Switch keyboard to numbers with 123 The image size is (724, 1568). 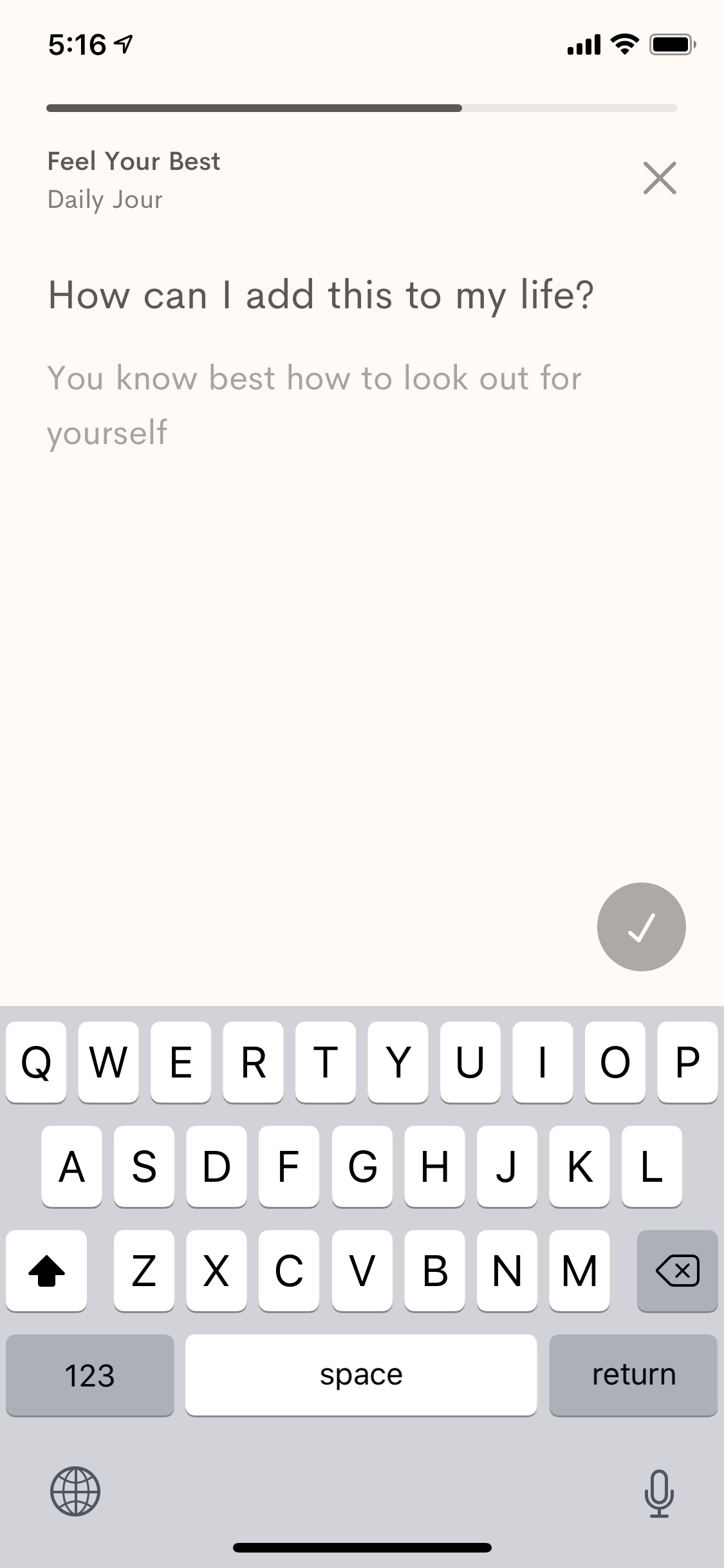(x=90, y=1375)
